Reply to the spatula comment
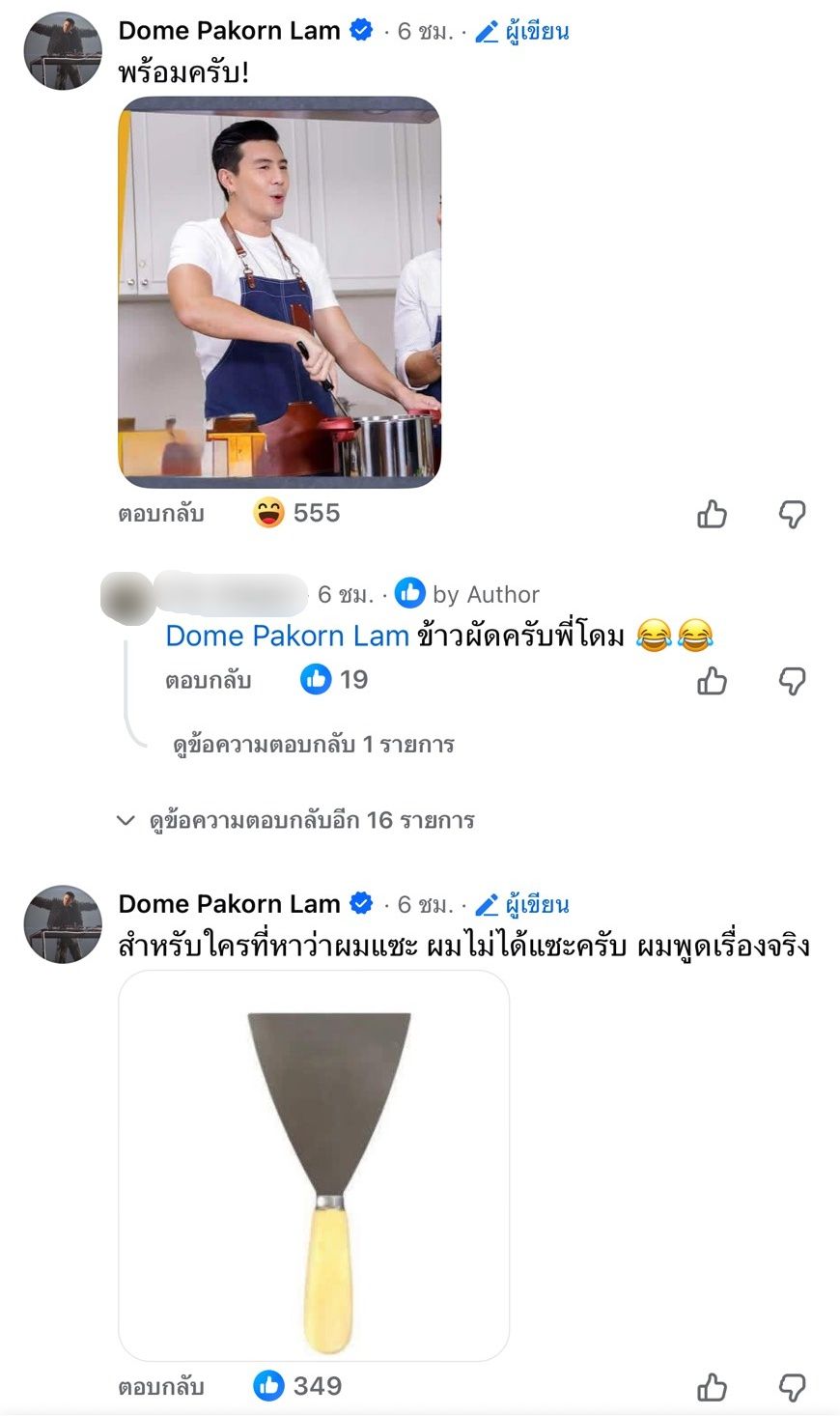Viewport: 840px width, 1416px height. tap(161, 1387)
